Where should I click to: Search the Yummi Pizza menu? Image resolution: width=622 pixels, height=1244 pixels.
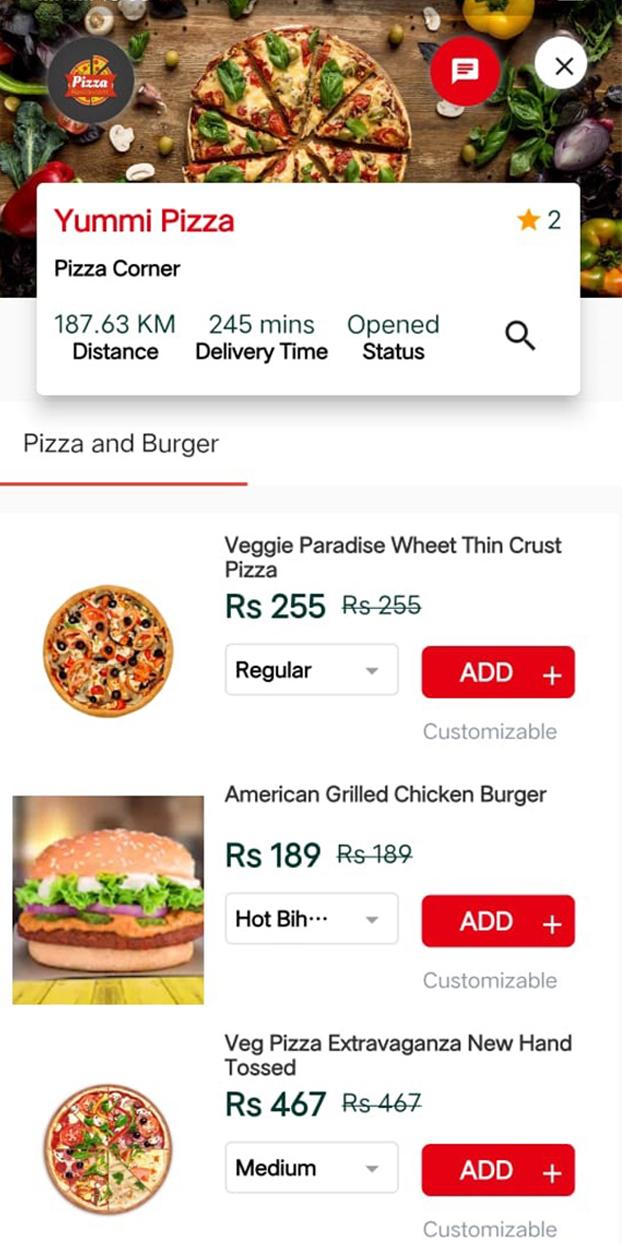click(x=520, y=336)
